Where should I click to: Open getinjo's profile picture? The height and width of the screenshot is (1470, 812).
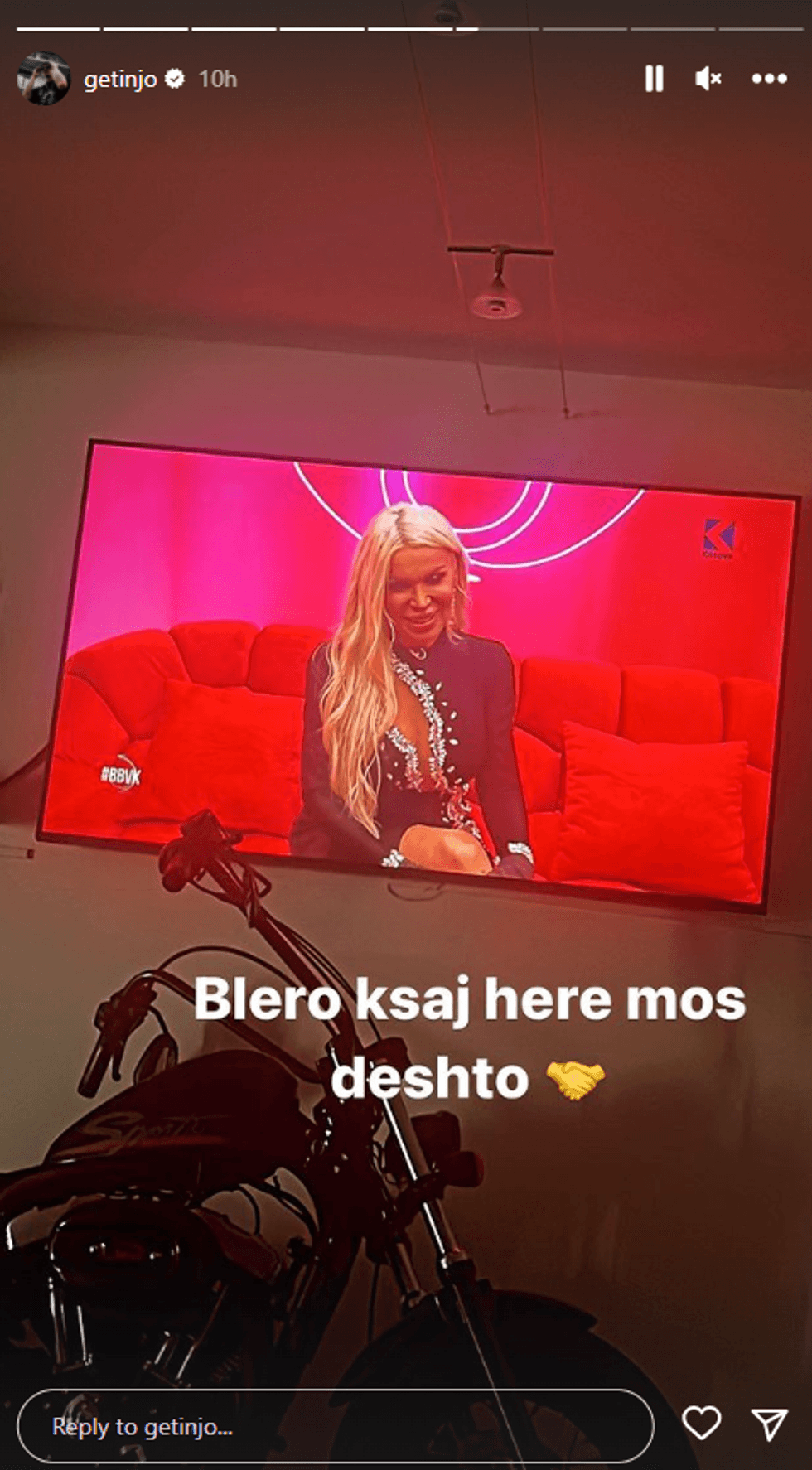[43, 79]
